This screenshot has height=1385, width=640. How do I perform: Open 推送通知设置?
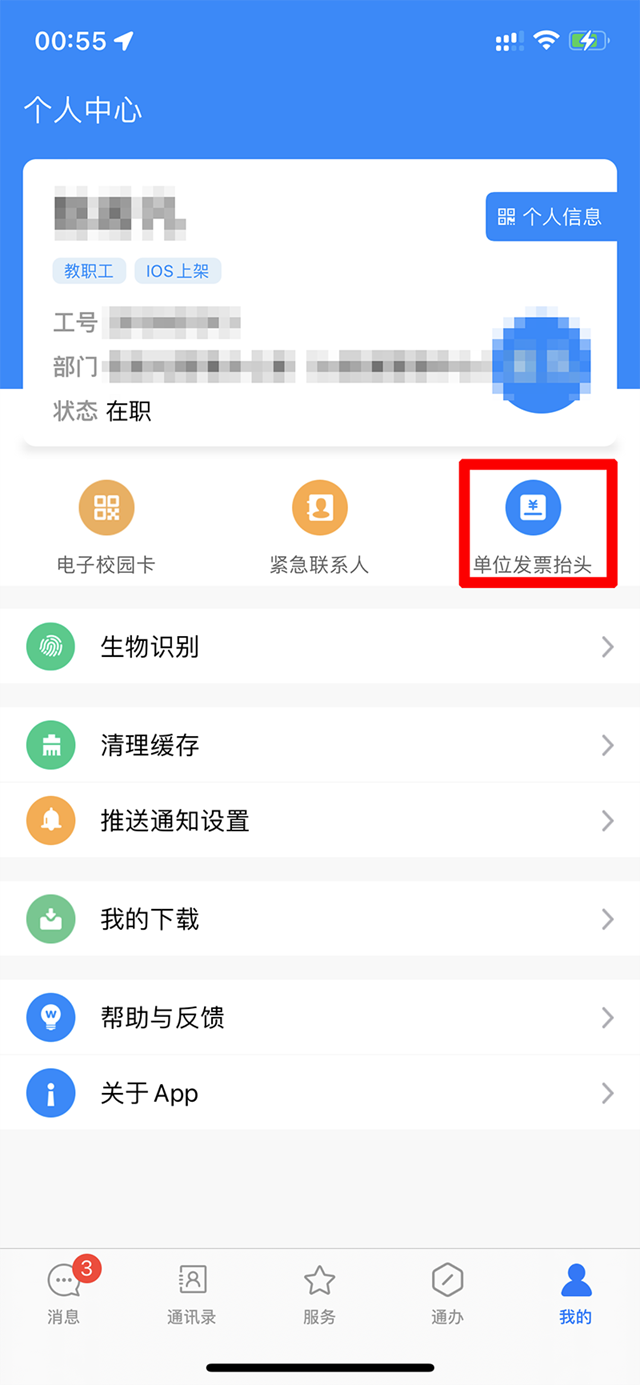320,821
